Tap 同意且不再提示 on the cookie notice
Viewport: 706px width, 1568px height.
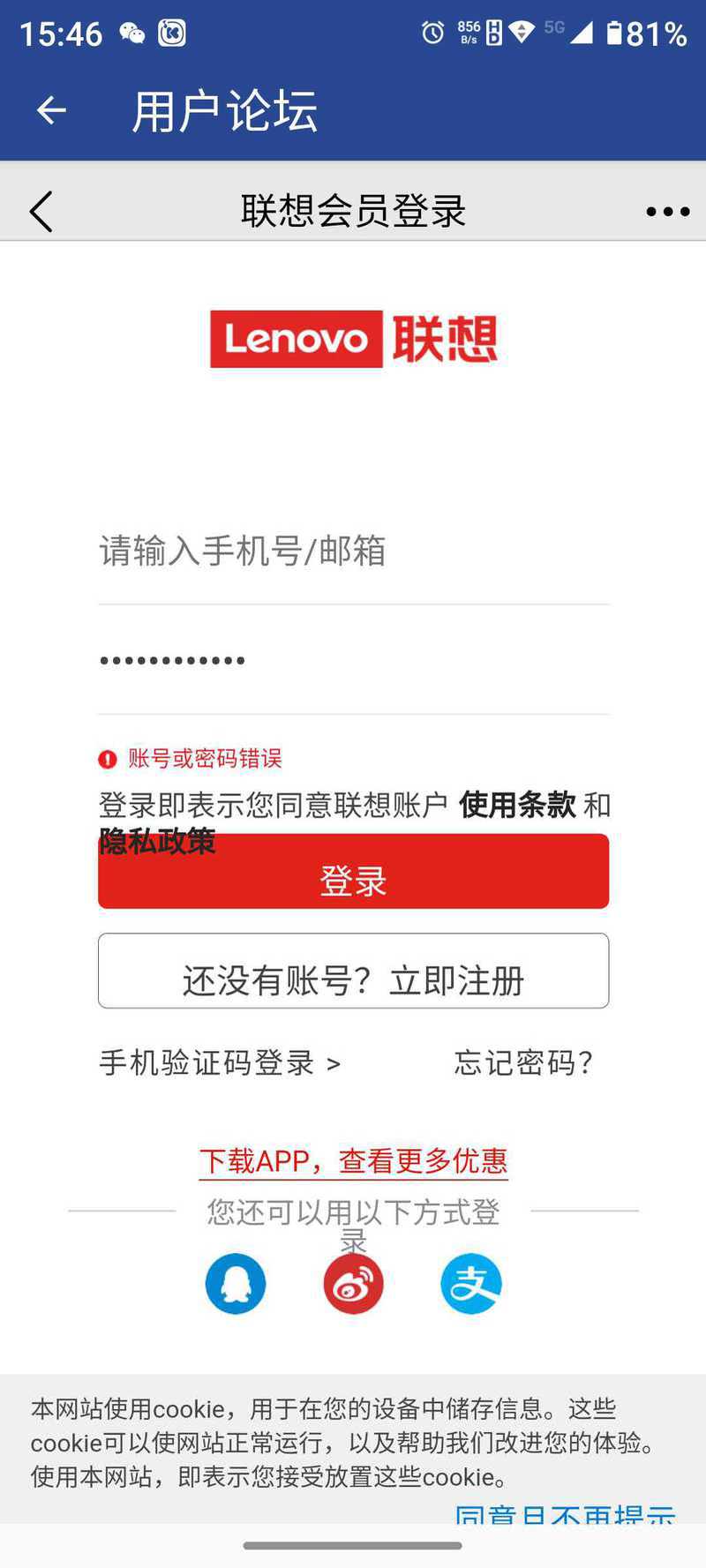click(x=565, y=1515)
